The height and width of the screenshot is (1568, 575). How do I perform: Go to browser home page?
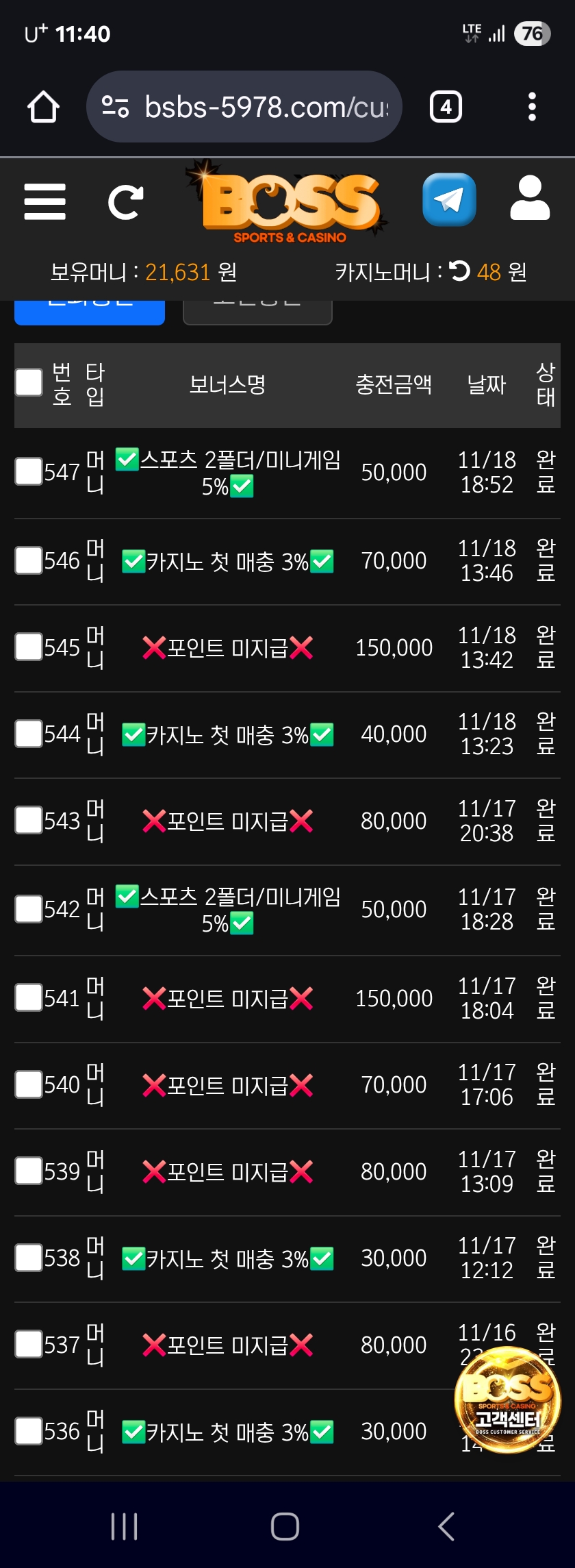pyautogui.click(x=43, y=107)
